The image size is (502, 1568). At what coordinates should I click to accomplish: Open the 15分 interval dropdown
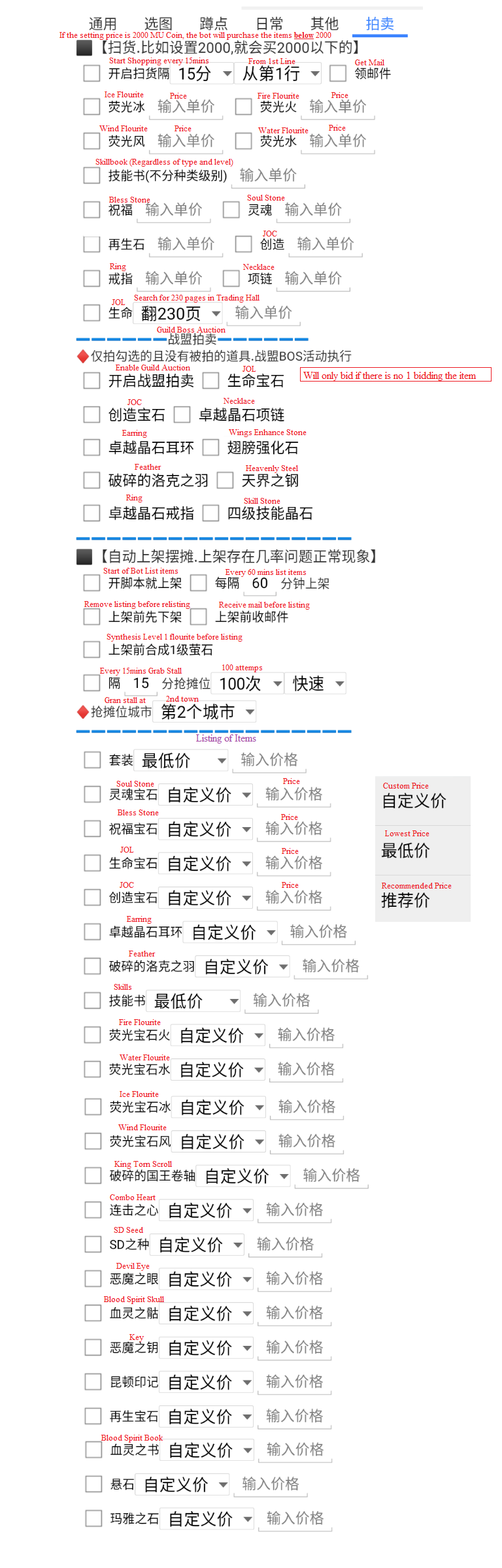[x=205, y=73]
